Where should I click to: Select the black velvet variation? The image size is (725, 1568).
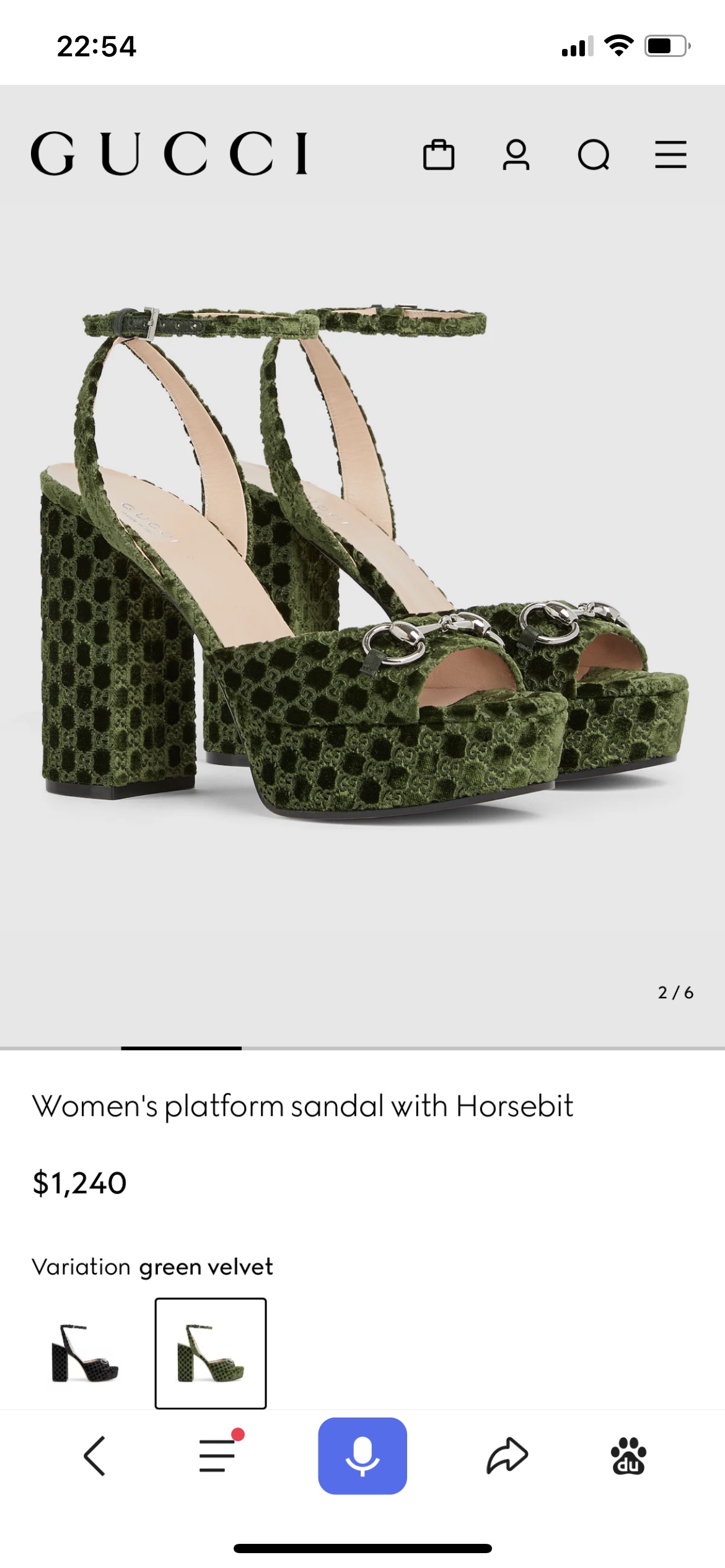click(x=86, y=1352)
